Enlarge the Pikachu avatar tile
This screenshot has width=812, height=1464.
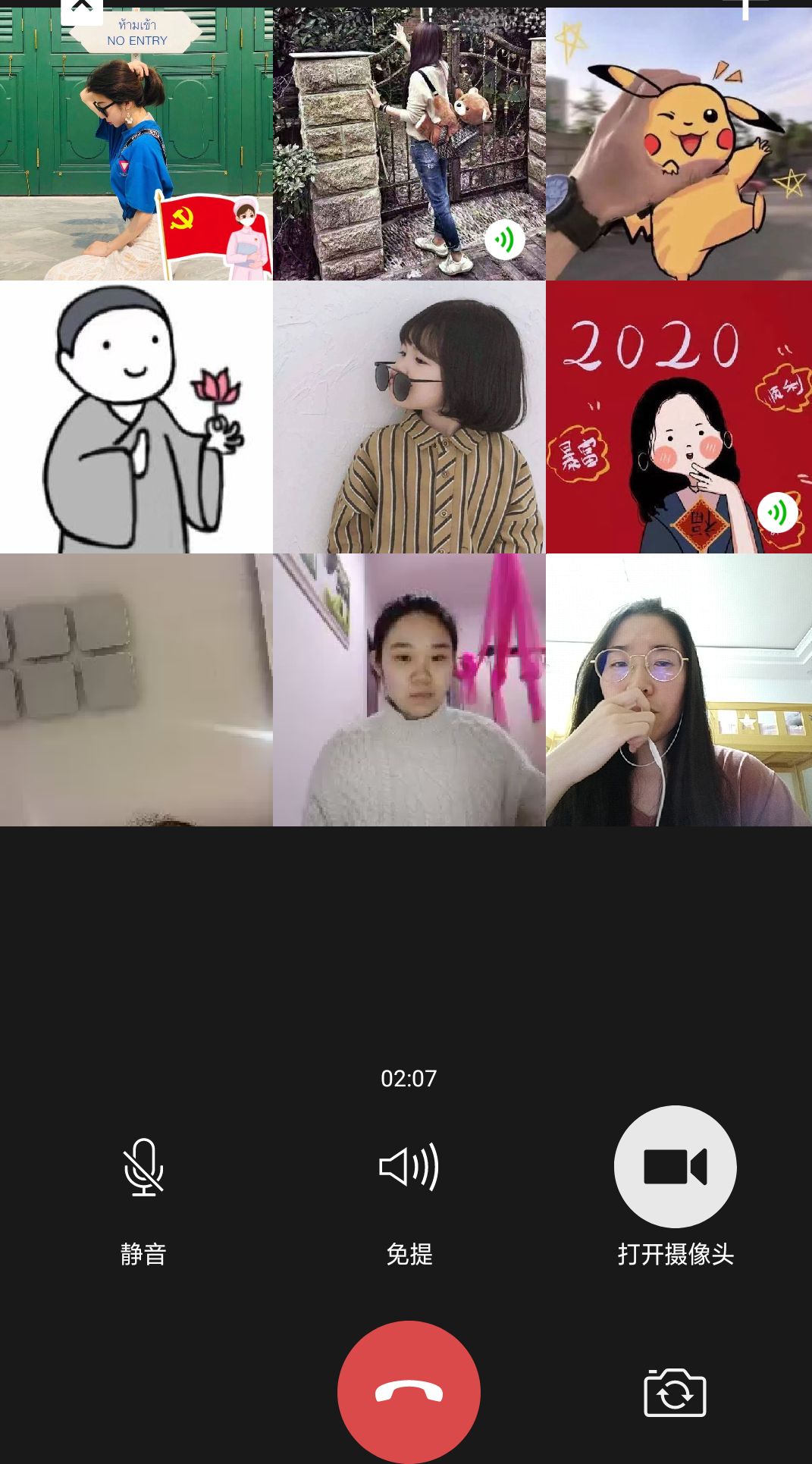point(679,144)
